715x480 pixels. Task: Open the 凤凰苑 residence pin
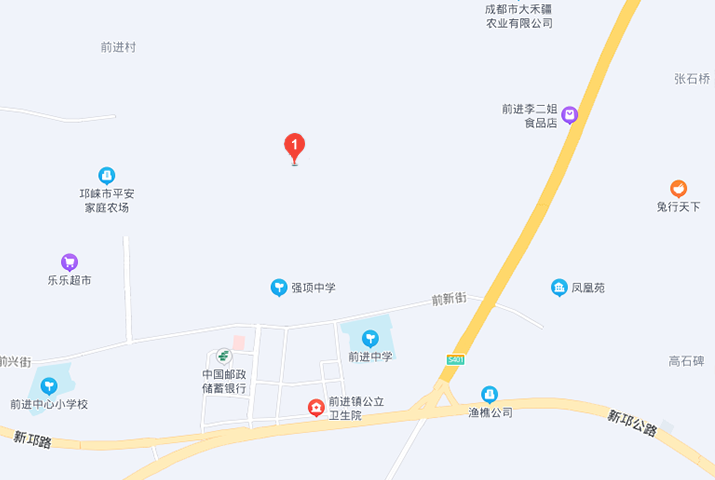pos(559,287)
